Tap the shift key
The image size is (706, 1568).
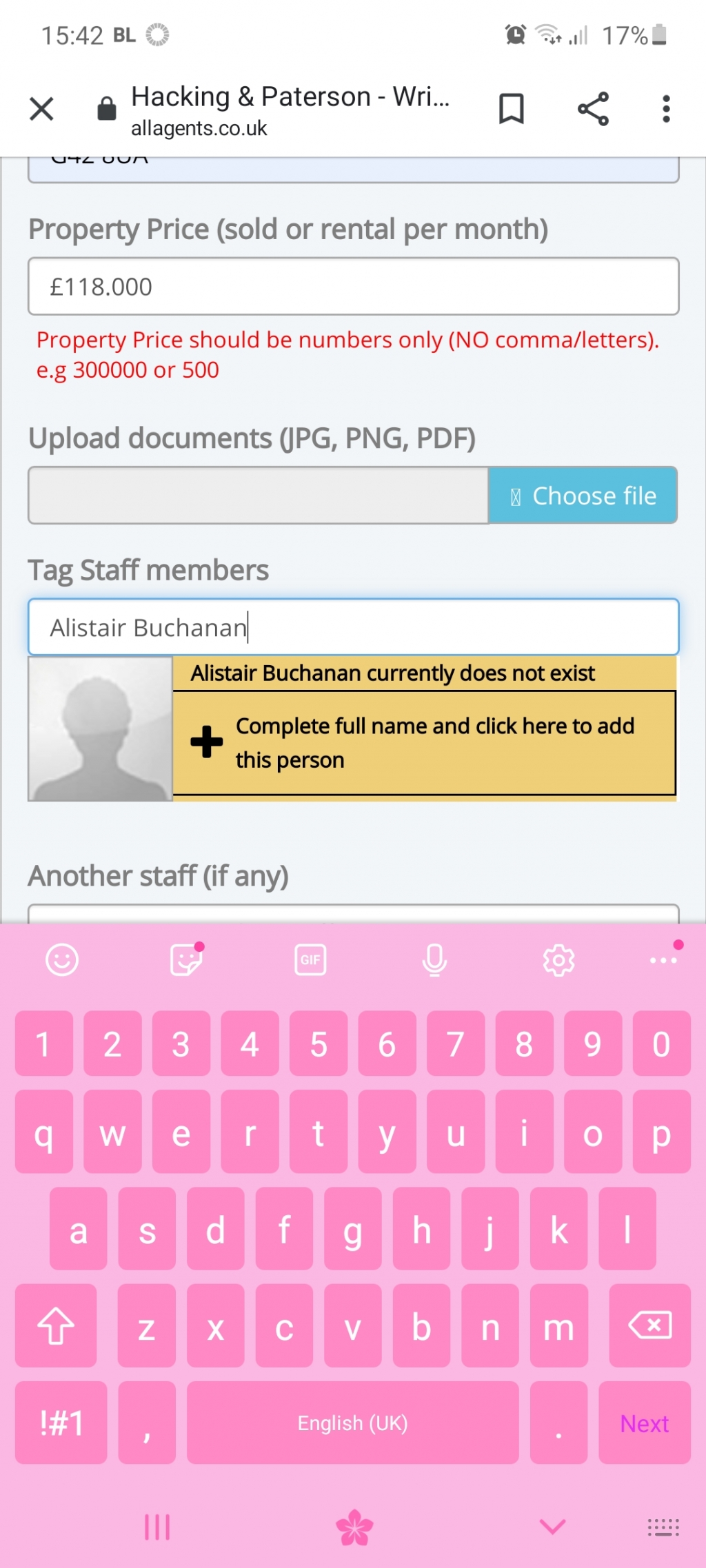point(56,1325)
